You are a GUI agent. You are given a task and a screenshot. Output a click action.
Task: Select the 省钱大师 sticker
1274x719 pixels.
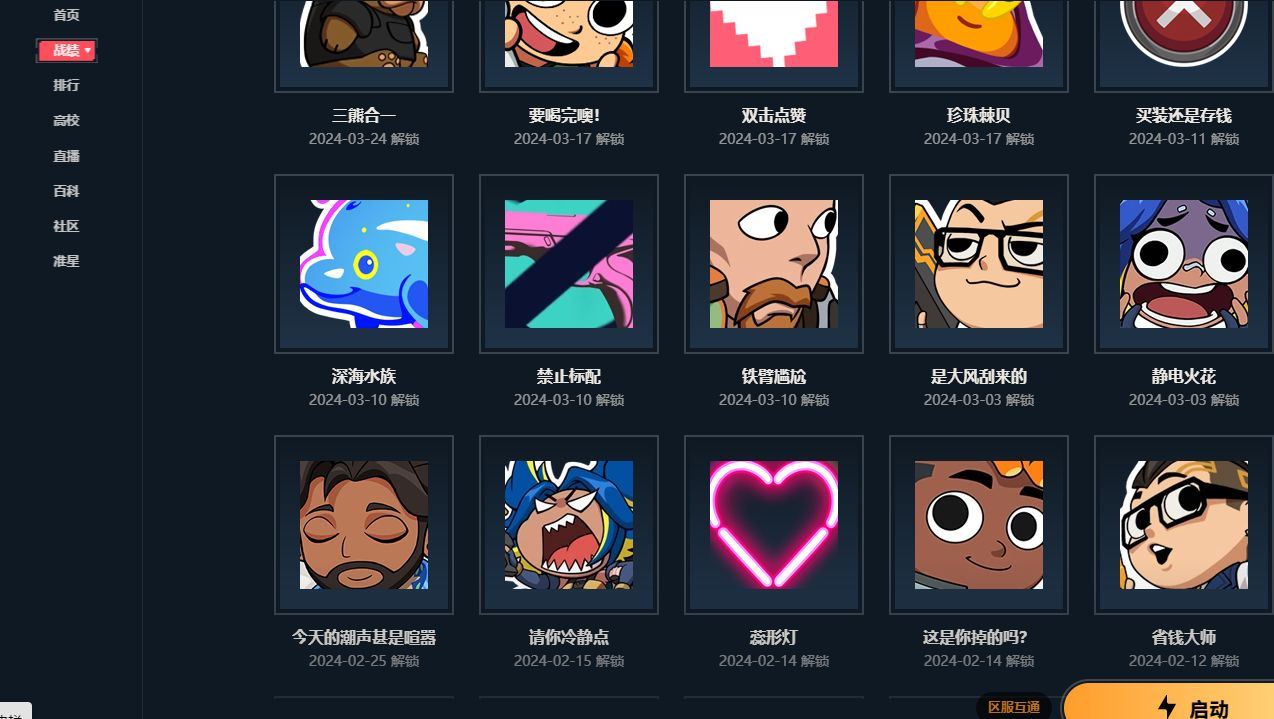[x=1184, y=525]
